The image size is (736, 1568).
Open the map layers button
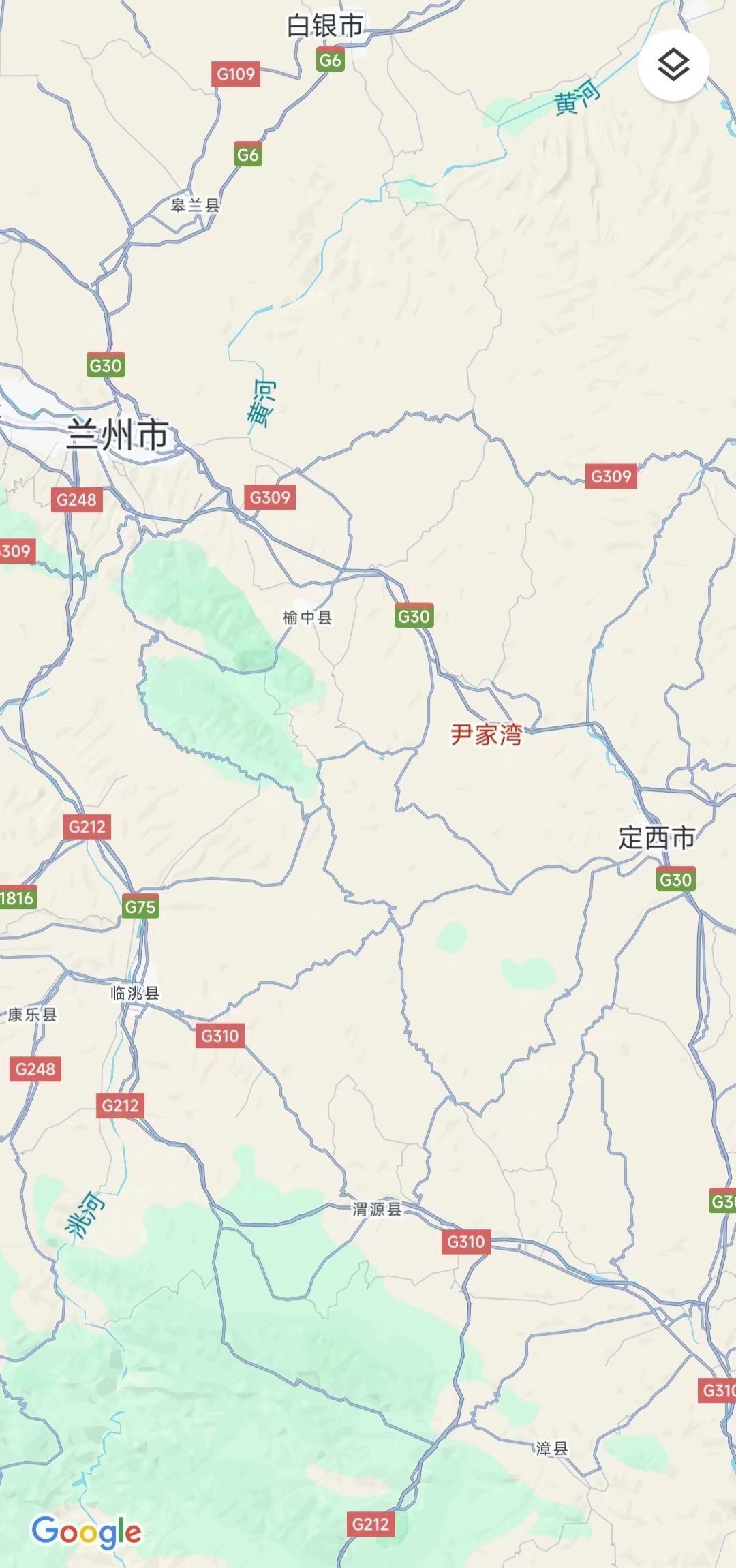click(x=673, y=65)
